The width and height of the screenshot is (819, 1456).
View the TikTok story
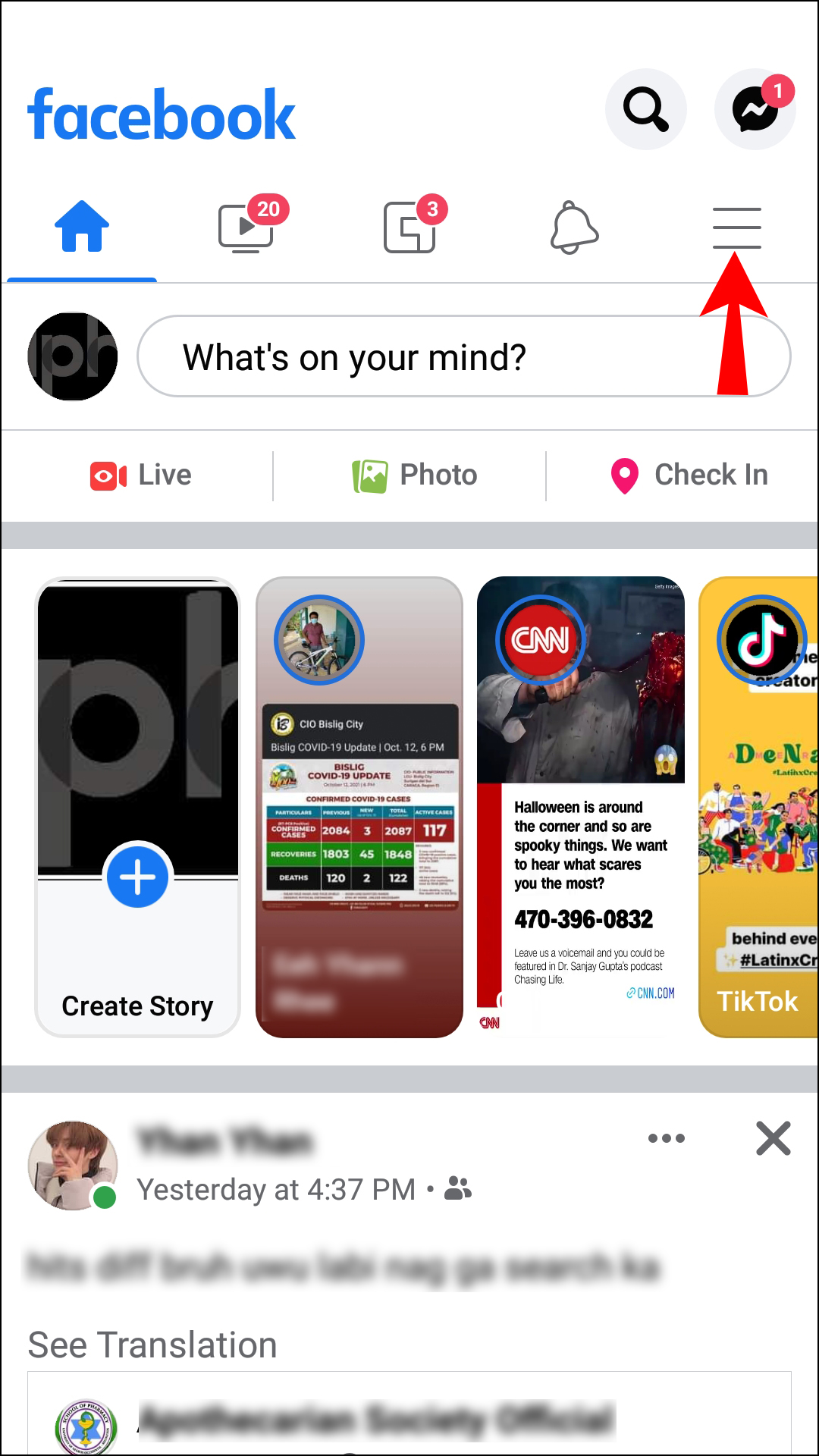758,807
